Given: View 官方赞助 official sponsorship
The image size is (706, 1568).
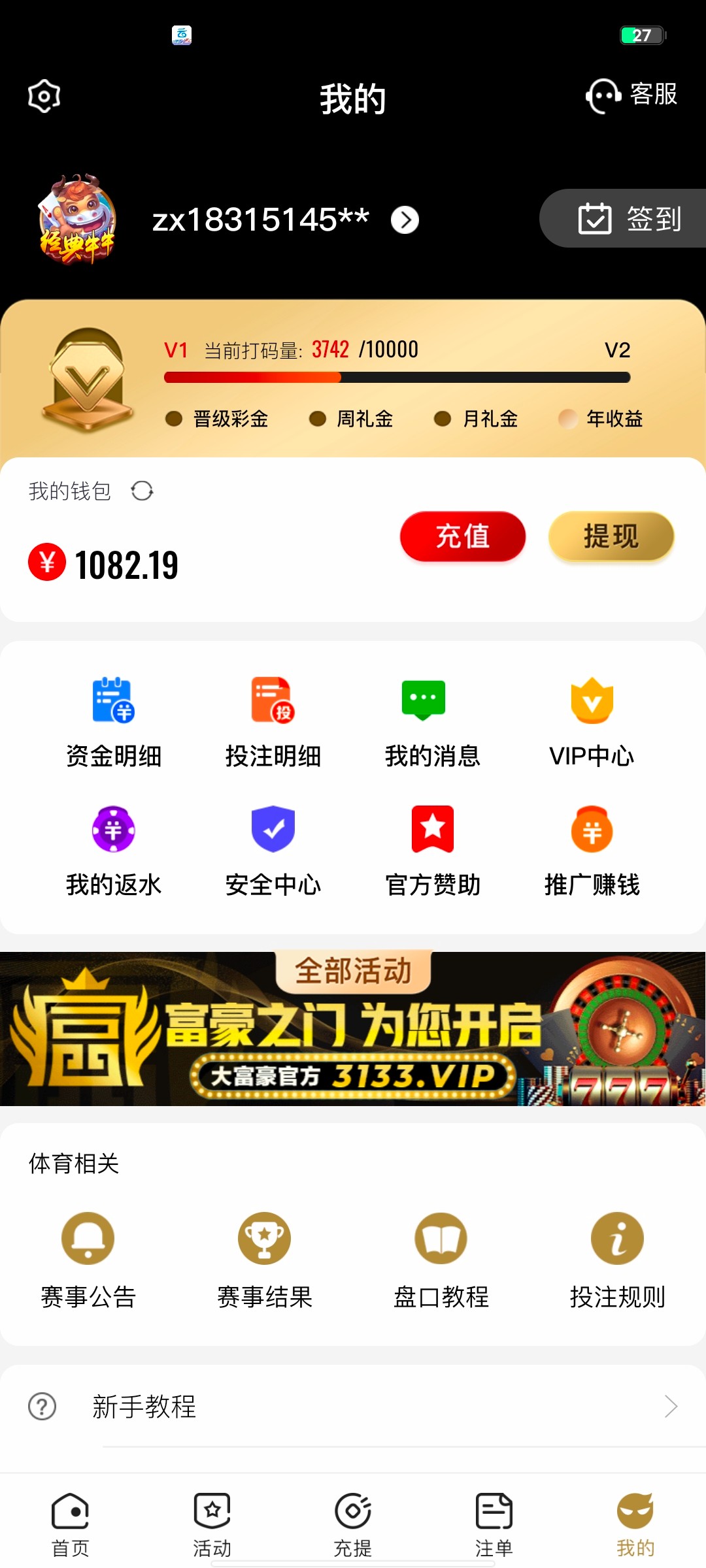Looking at the screenshot, I should [431, 849].
